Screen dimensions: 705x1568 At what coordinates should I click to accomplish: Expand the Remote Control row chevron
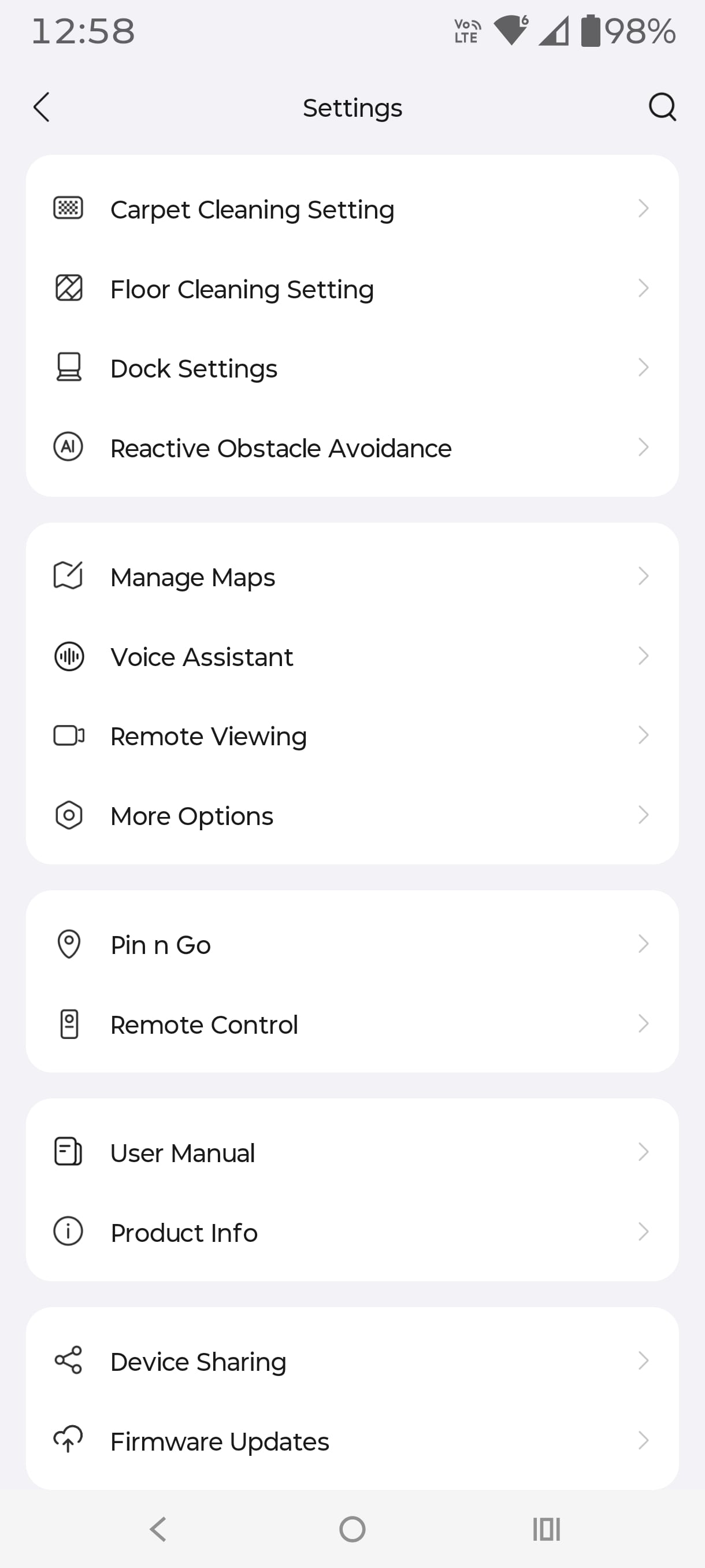(644, 1024)
